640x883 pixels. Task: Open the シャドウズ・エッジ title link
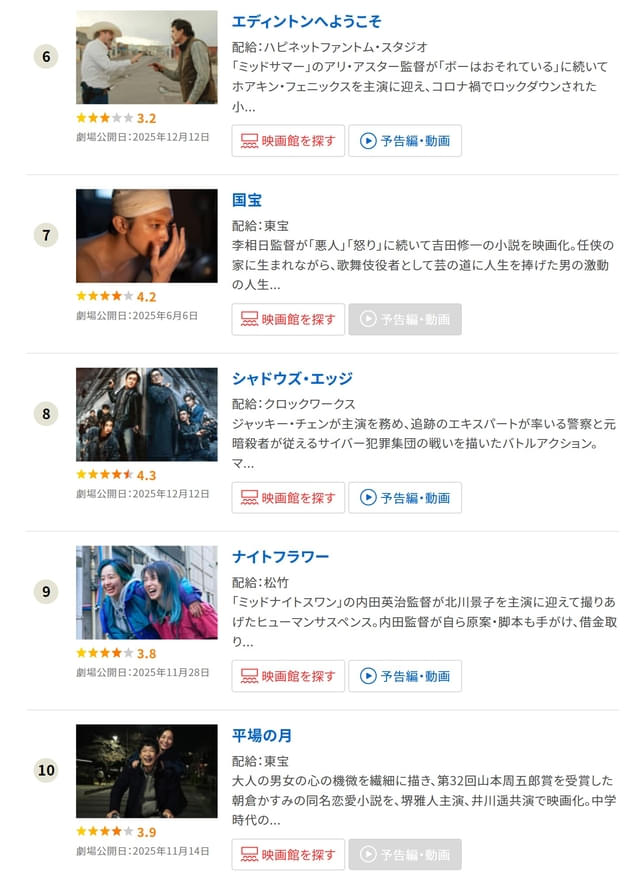[x=292, y=378]
